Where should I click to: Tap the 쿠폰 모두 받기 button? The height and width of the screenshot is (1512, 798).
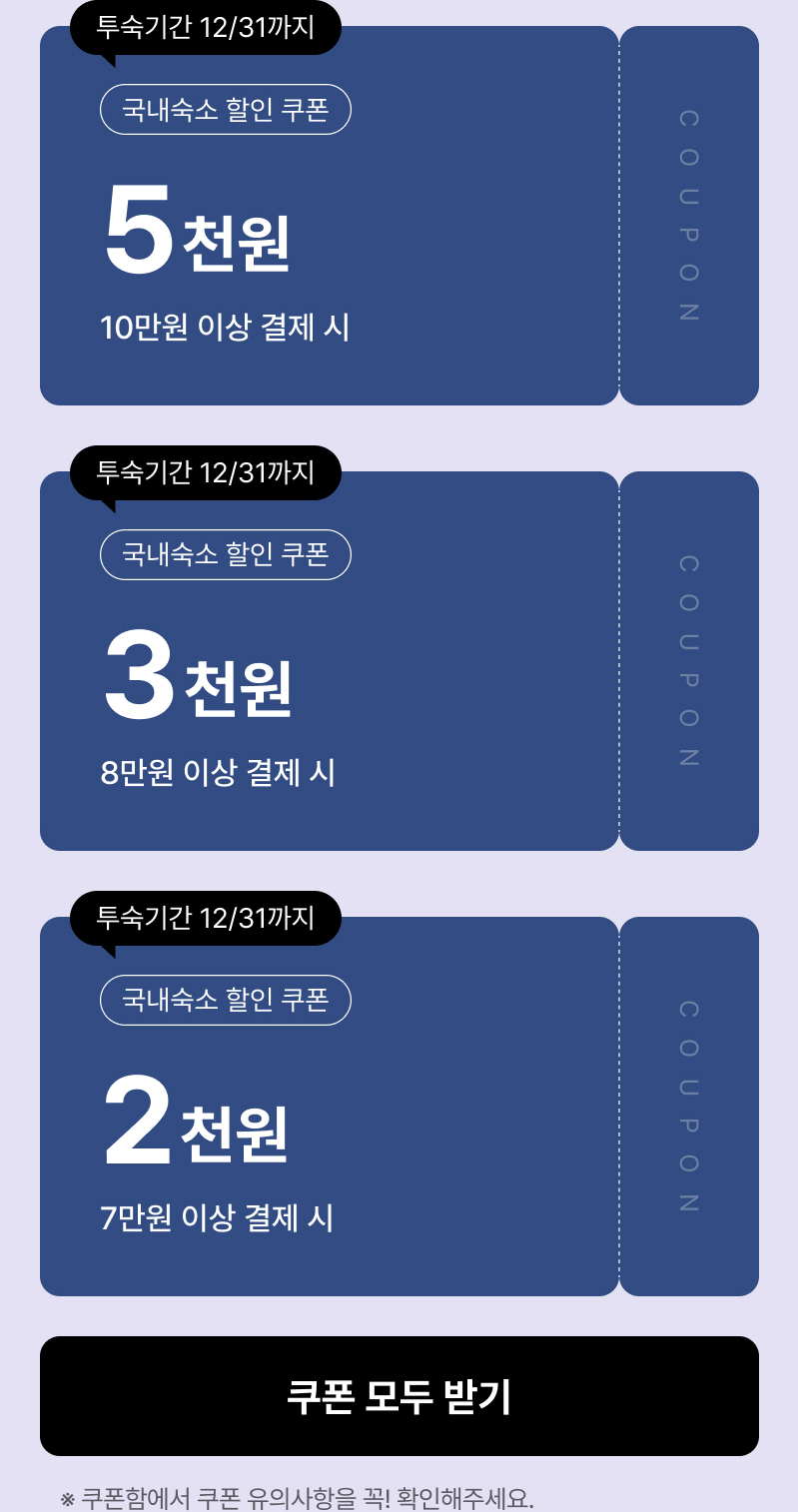[x=399, y=1396]
